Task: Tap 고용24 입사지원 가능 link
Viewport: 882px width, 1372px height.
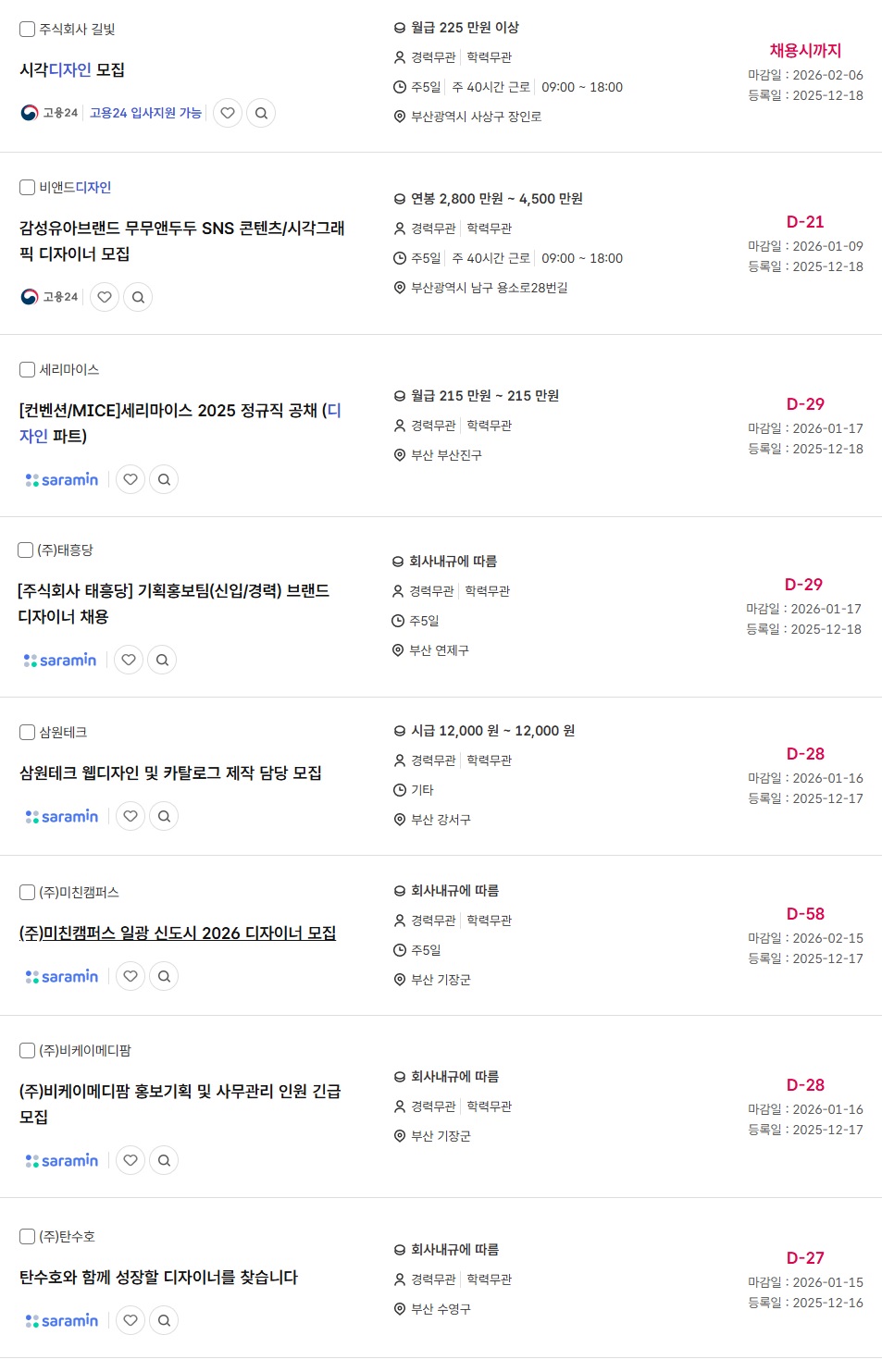Action: (145, 113)
